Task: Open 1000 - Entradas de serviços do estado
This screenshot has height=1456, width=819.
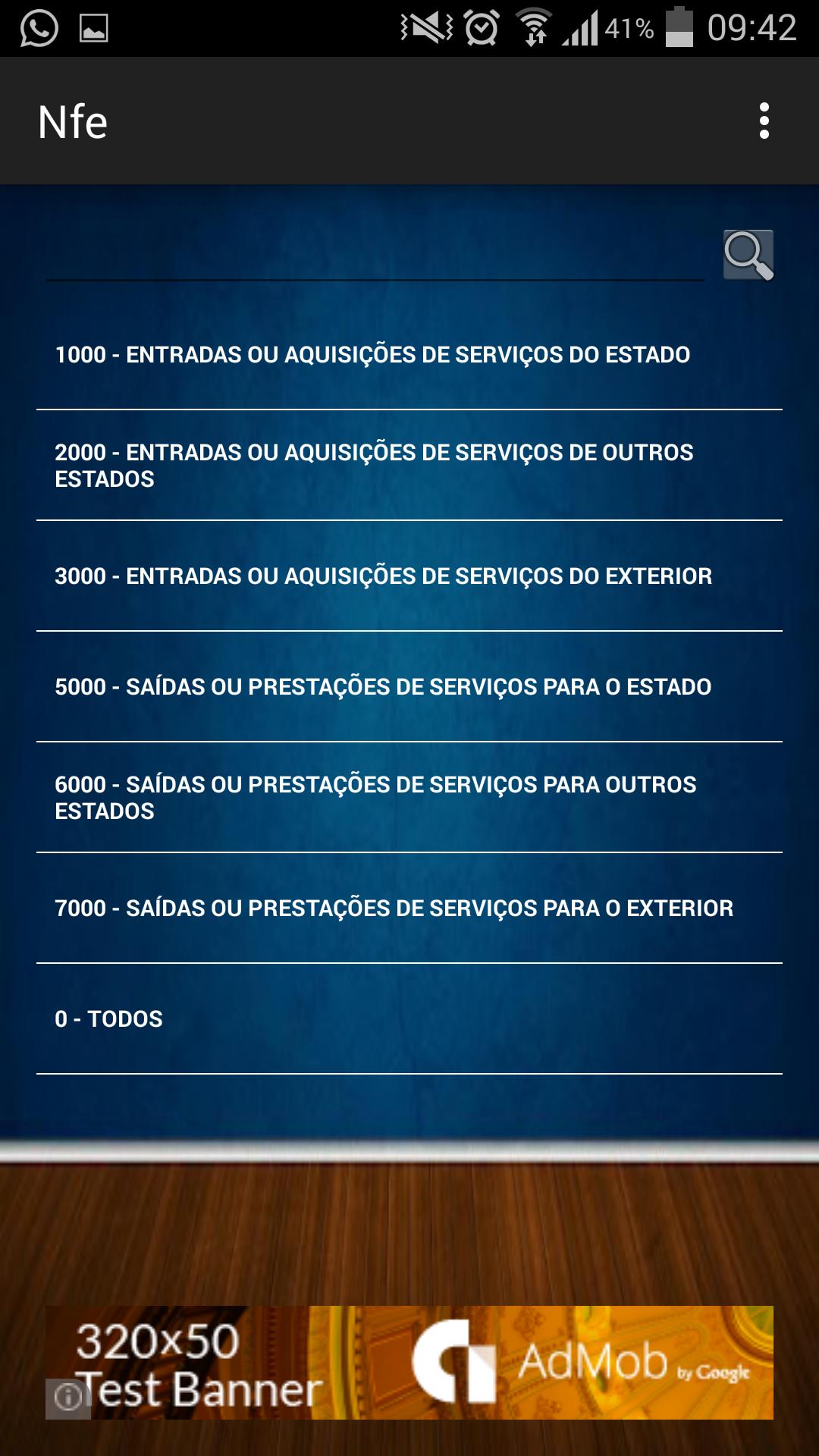Action: (x=409, y=355)
